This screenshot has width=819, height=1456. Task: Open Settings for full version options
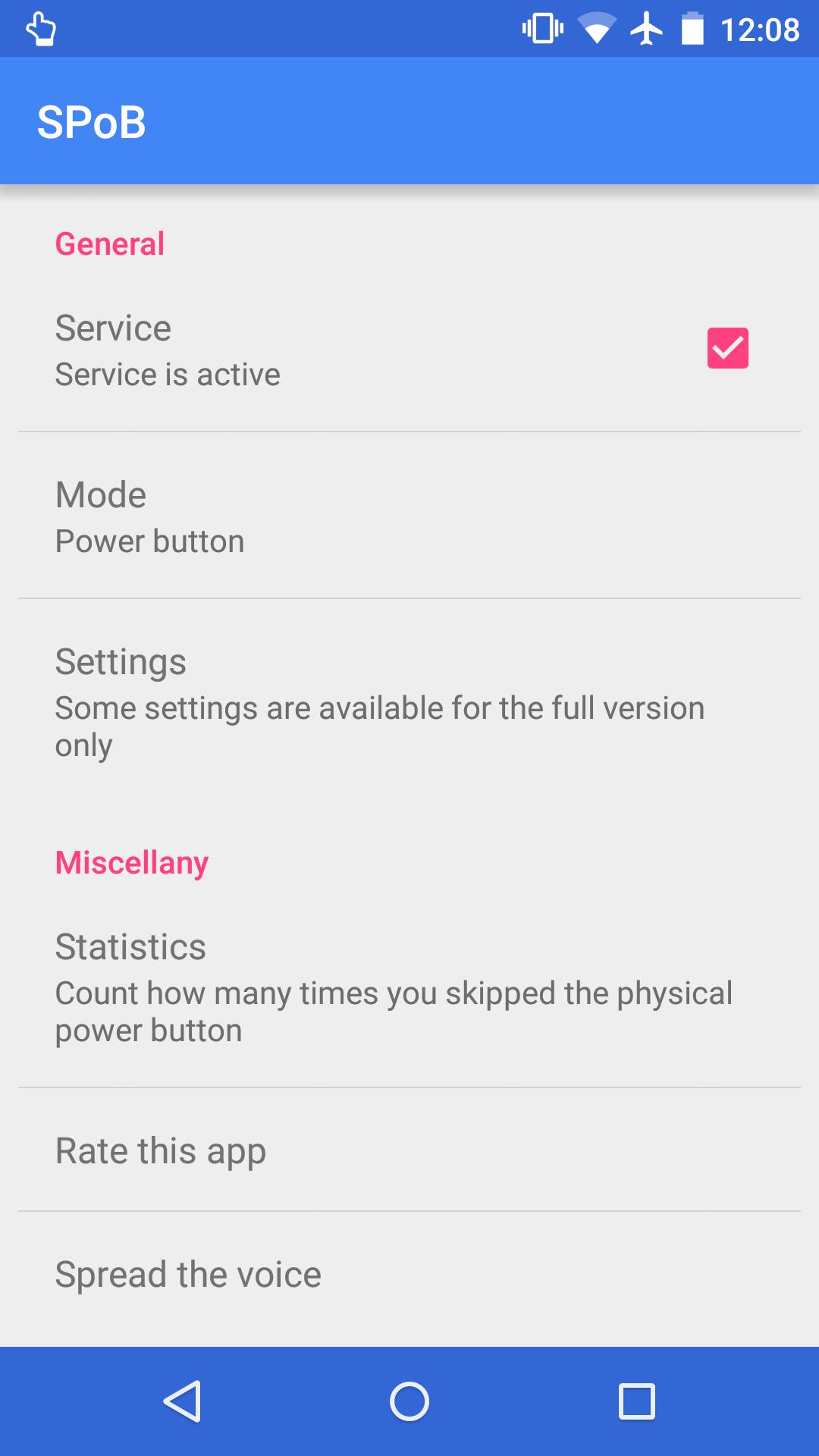pos(409,701)
